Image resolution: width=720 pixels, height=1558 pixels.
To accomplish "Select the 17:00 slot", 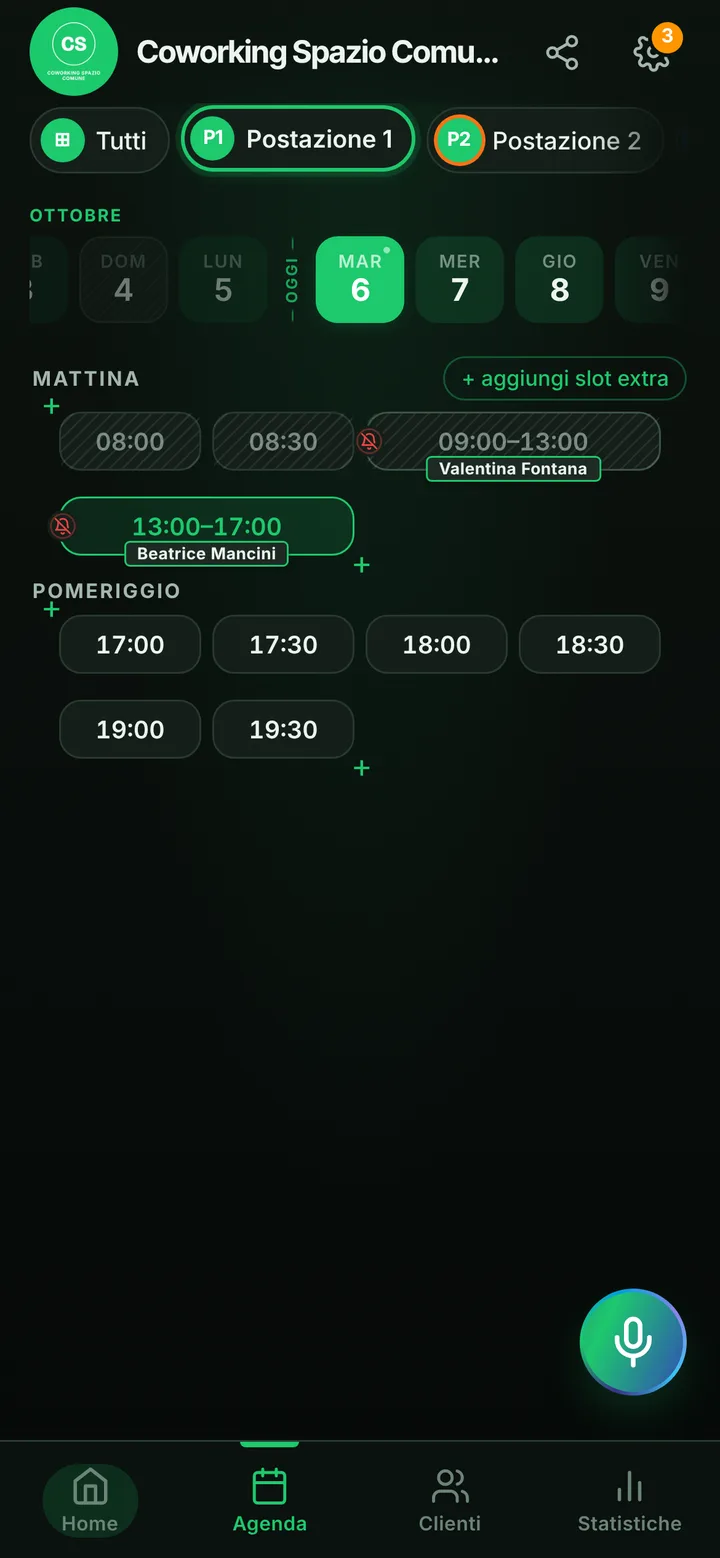I will [130, 644].
